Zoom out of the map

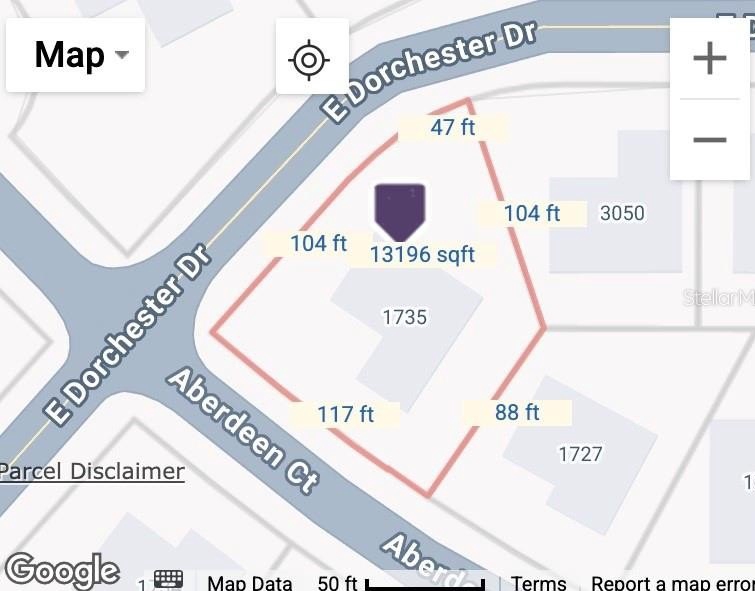[x=709, y=139]
